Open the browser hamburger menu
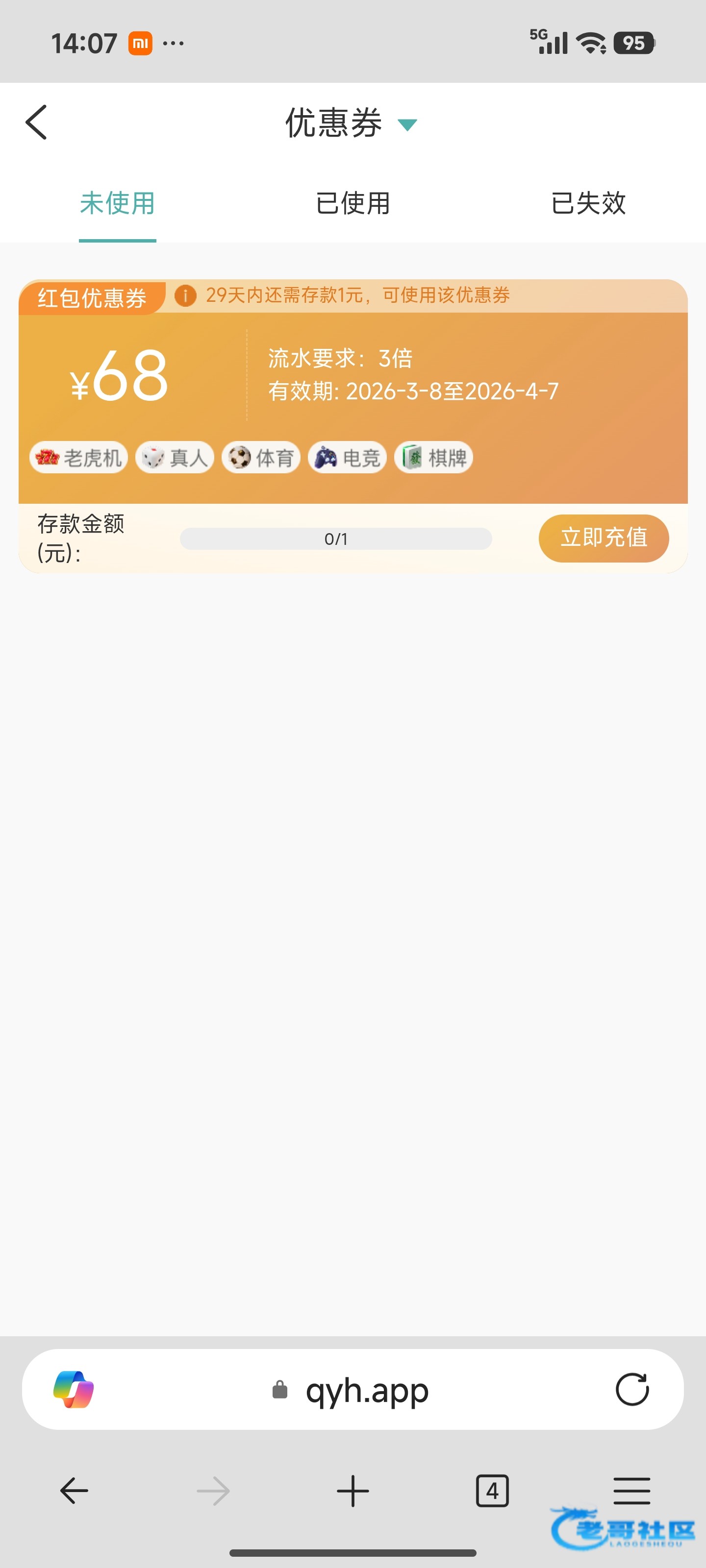Viewport: 706px width, 1568px height. [631, 1491]
